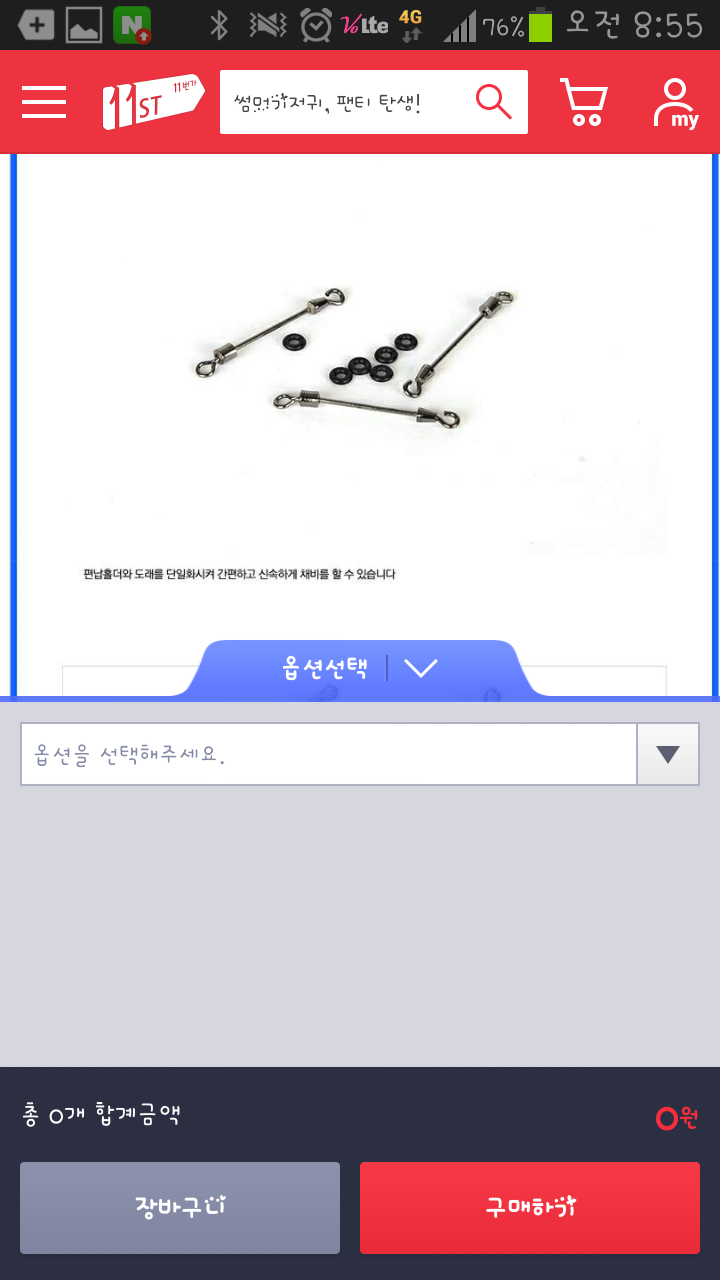The image size is (720, 1280).
Task: Go to 11ST home logo
Action: point(152,102)
